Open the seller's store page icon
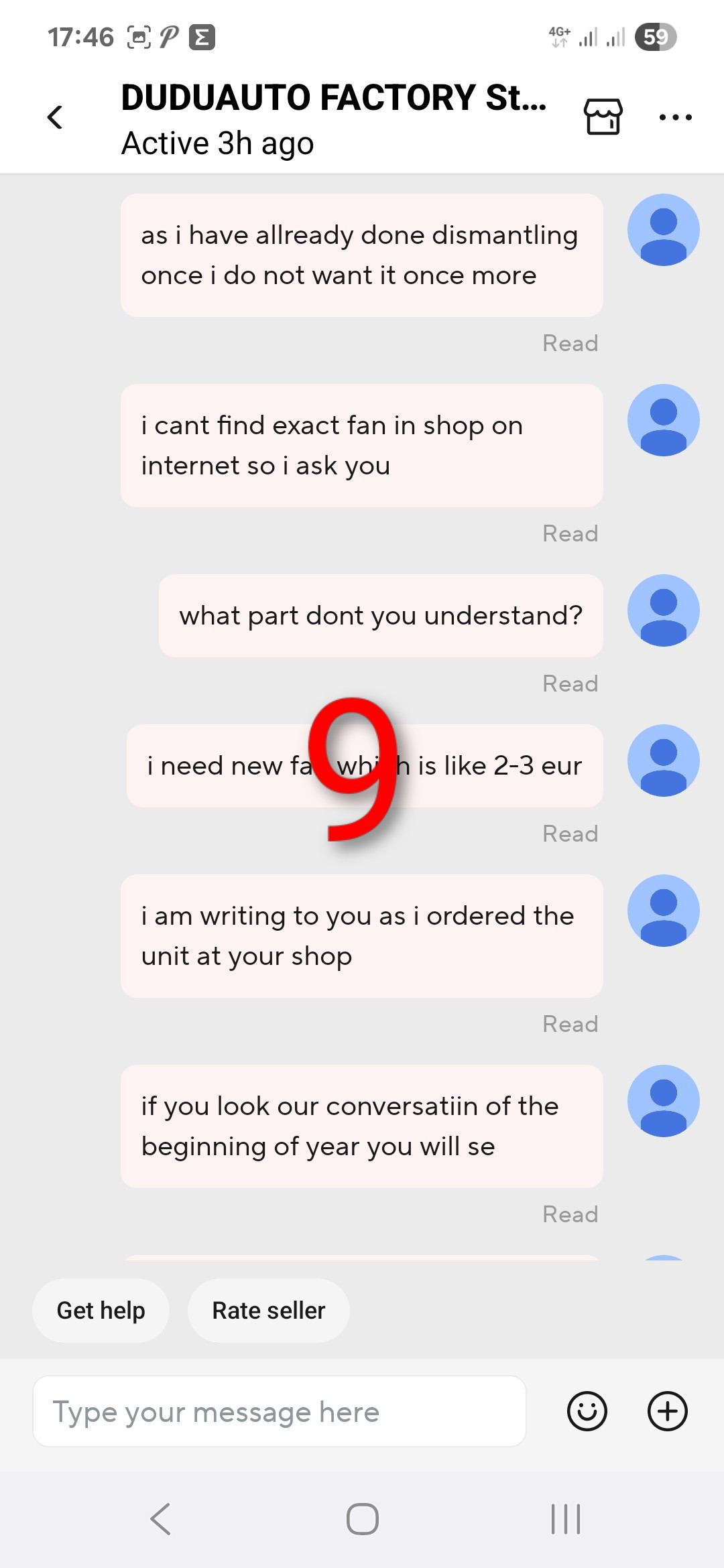 [603, 117]
